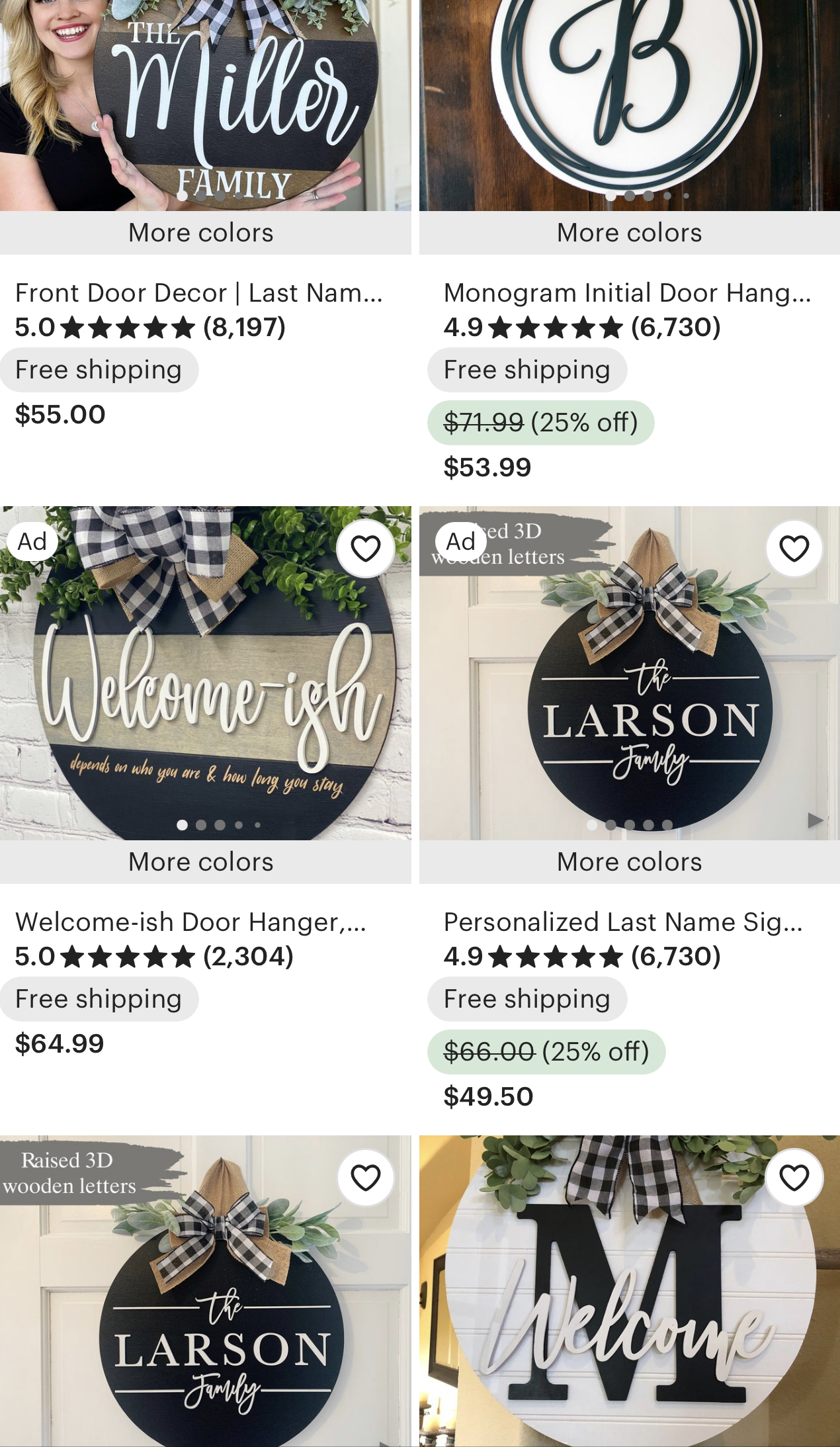Open the Monogram Initial Door Hanger listing

click(627, 292)
